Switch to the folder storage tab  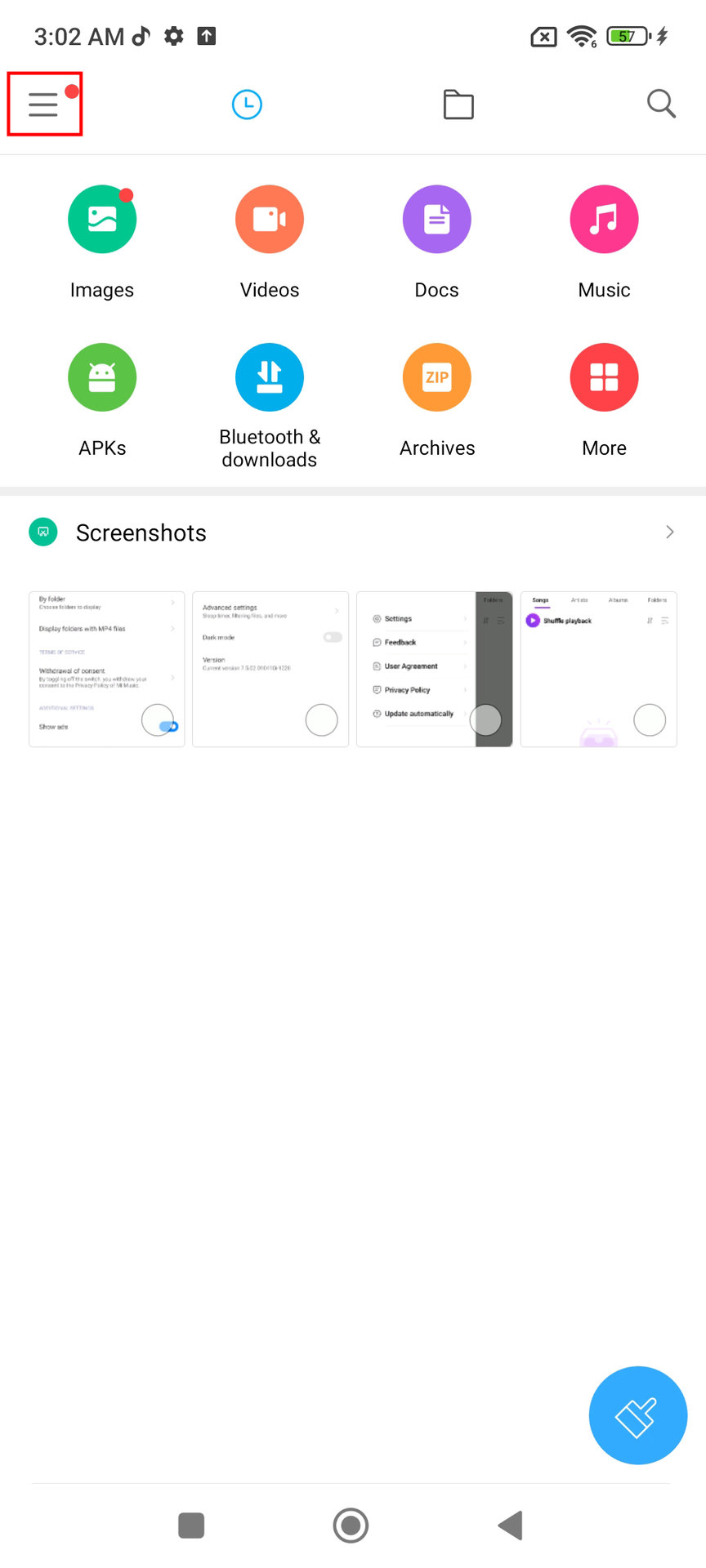click(458, 105)
